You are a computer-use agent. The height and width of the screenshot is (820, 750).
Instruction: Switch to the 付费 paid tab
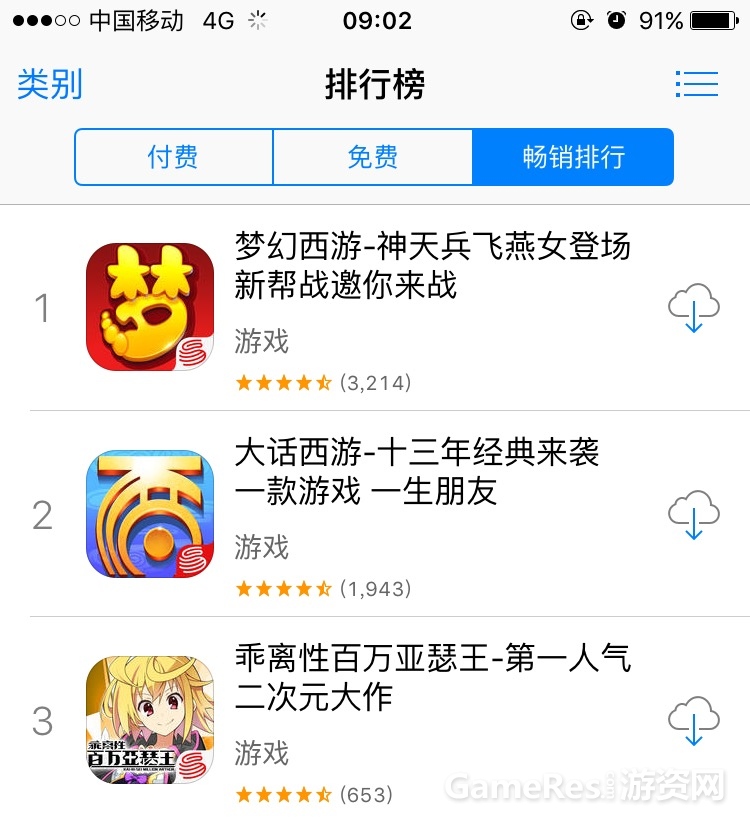tap(173, 157)
